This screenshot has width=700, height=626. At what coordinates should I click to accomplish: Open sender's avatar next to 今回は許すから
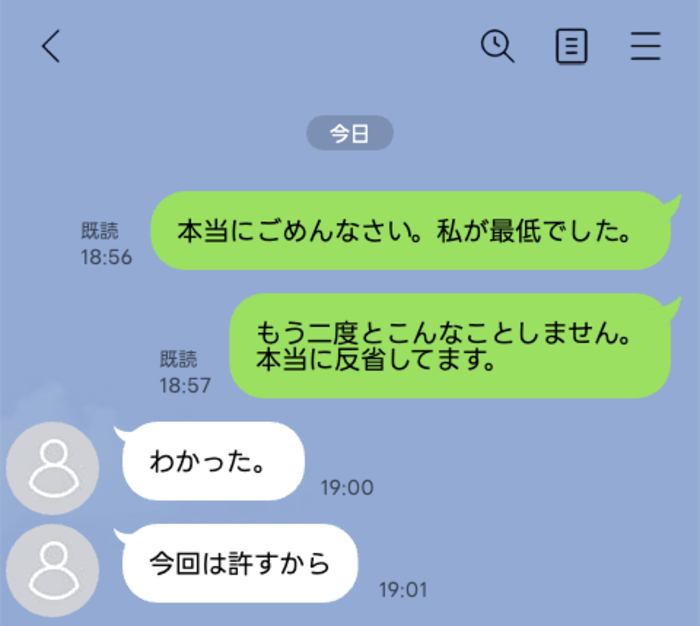[x=53, y=570]
